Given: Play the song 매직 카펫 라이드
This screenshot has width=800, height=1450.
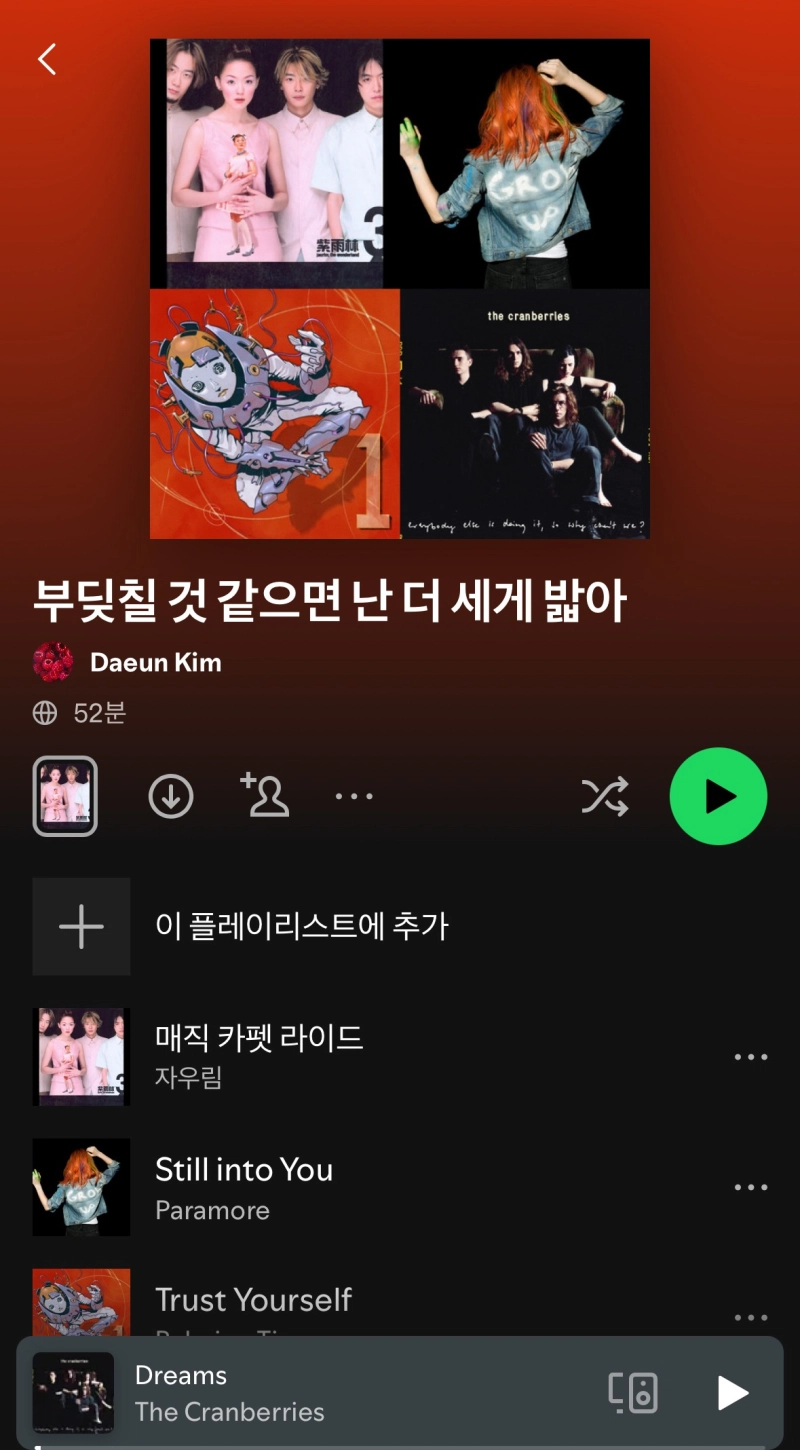Looking at the screenshot, I should point(259,1055).
